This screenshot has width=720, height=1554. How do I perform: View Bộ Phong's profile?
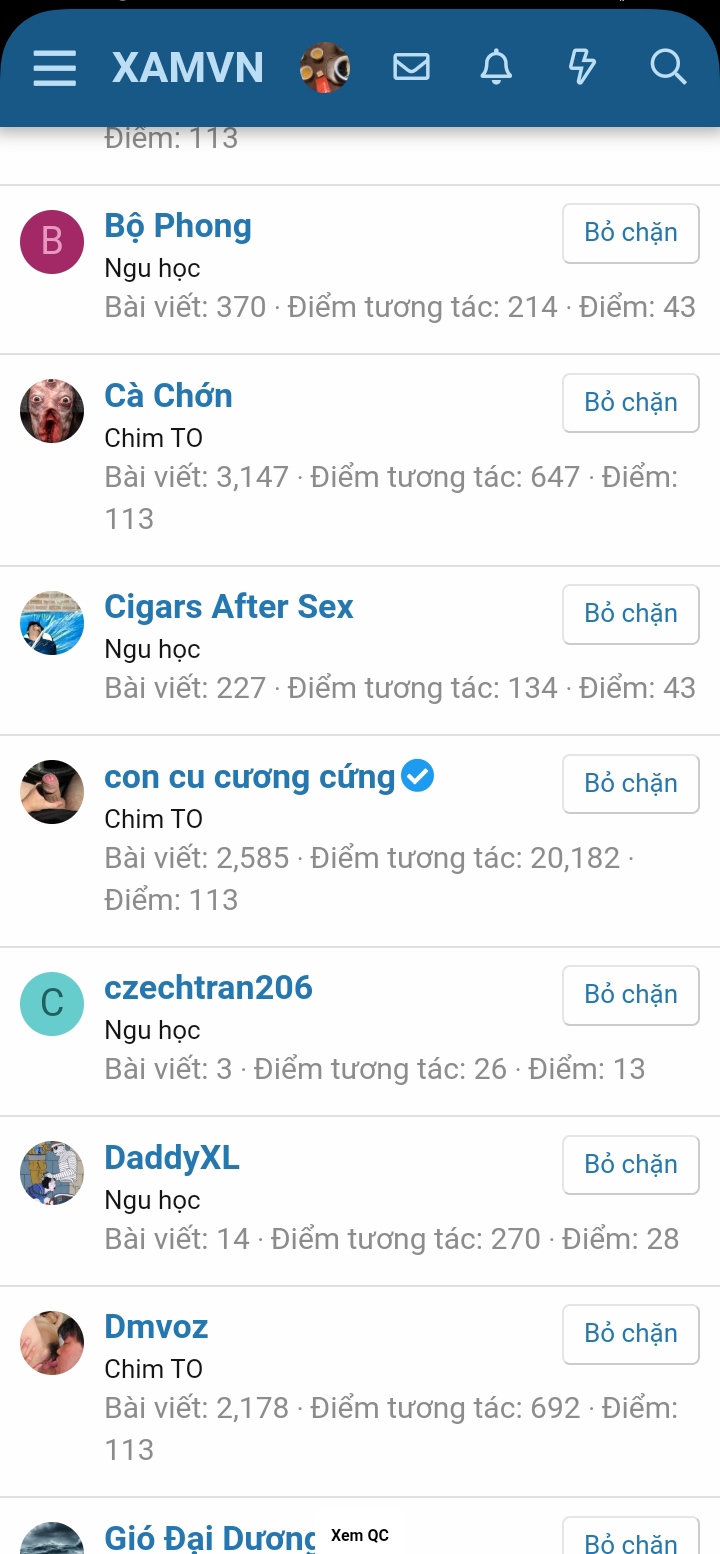tap(178, 226)
